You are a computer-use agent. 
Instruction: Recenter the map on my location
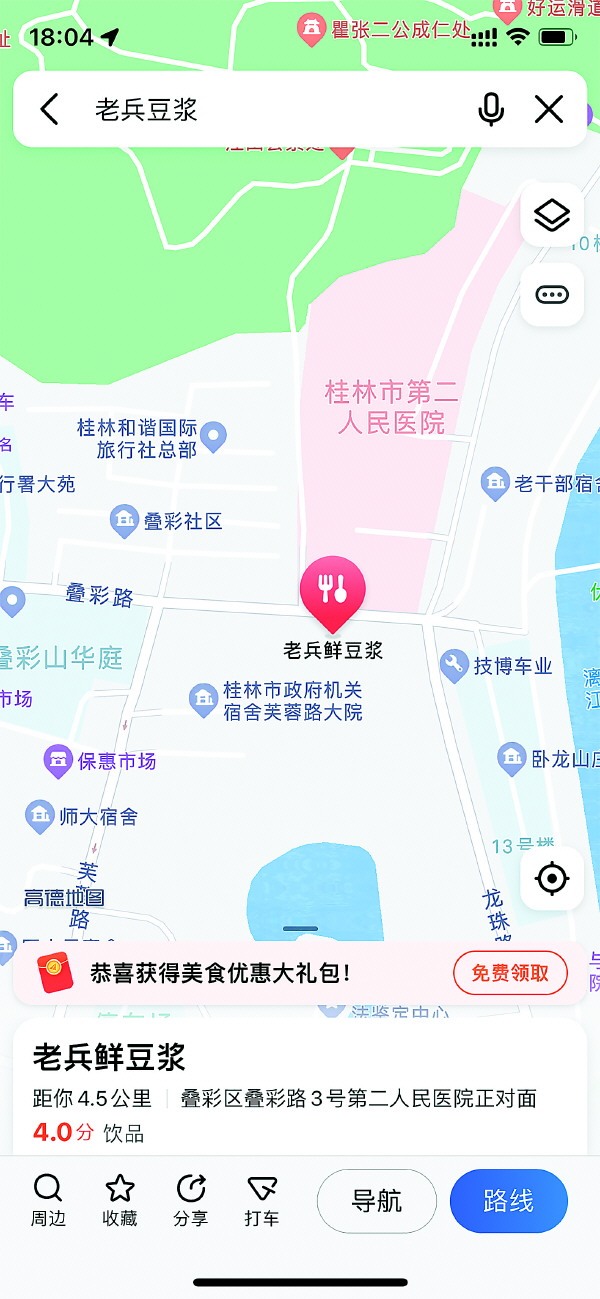(551, 879)
